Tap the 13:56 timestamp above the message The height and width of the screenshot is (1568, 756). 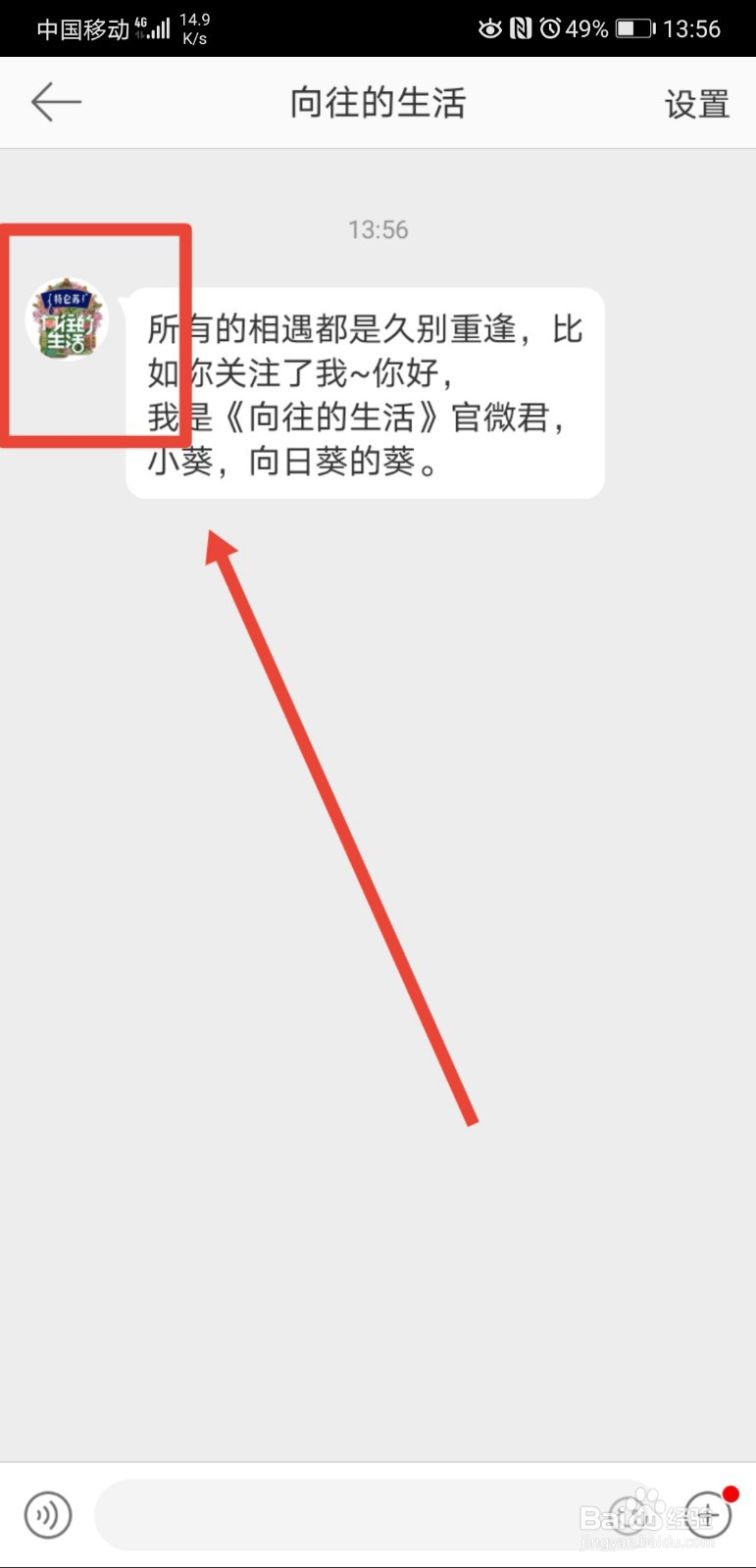pos(378,230)
